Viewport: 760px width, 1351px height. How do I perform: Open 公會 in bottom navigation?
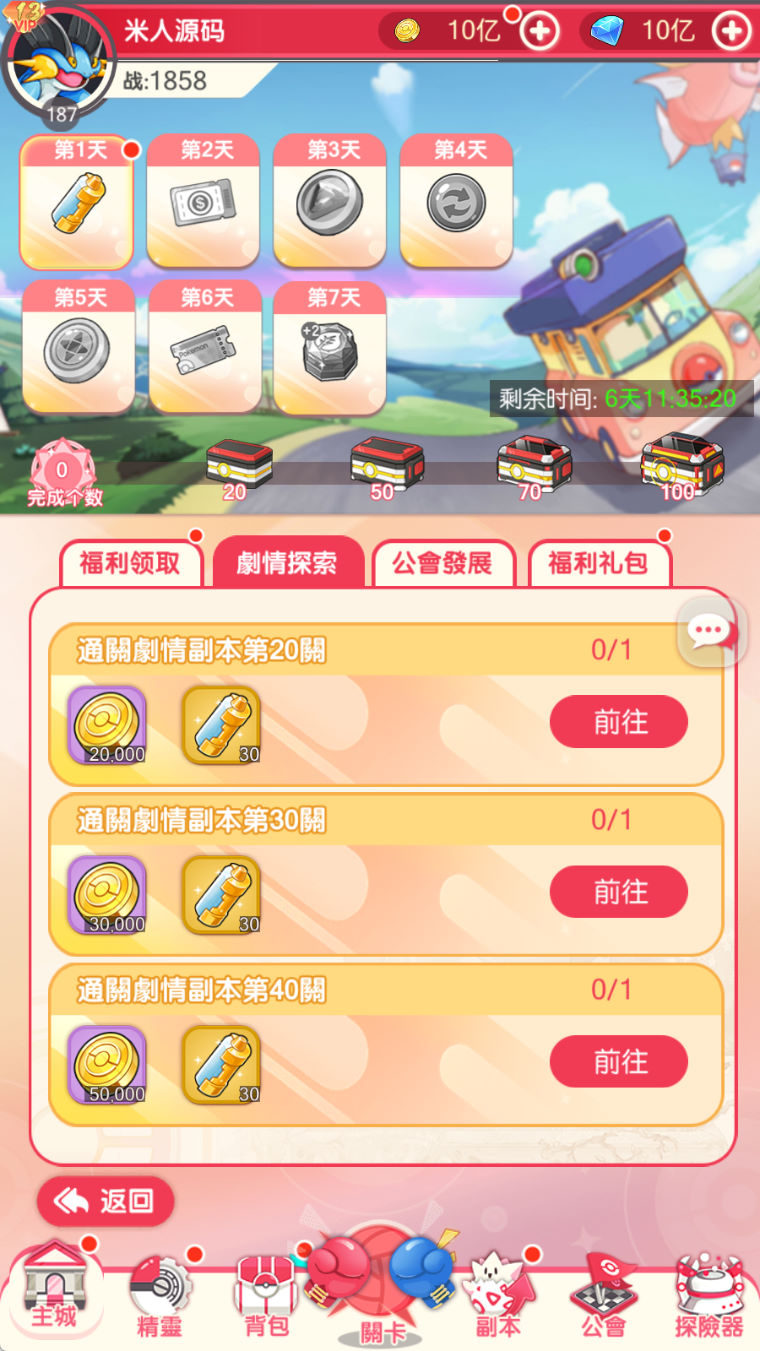603,1296
